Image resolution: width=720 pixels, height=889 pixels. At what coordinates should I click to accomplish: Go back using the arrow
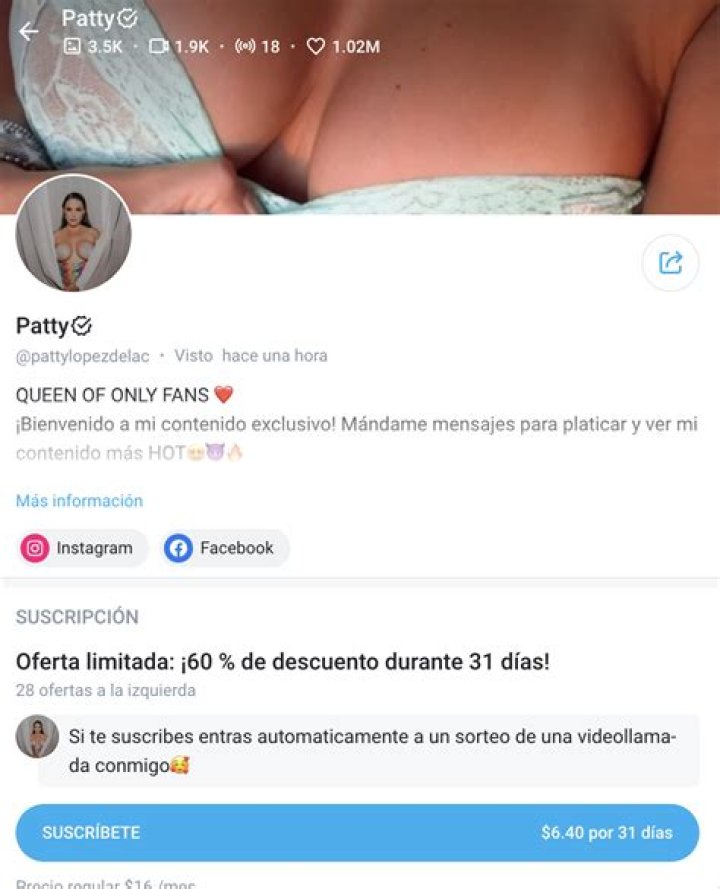[29, 31]
